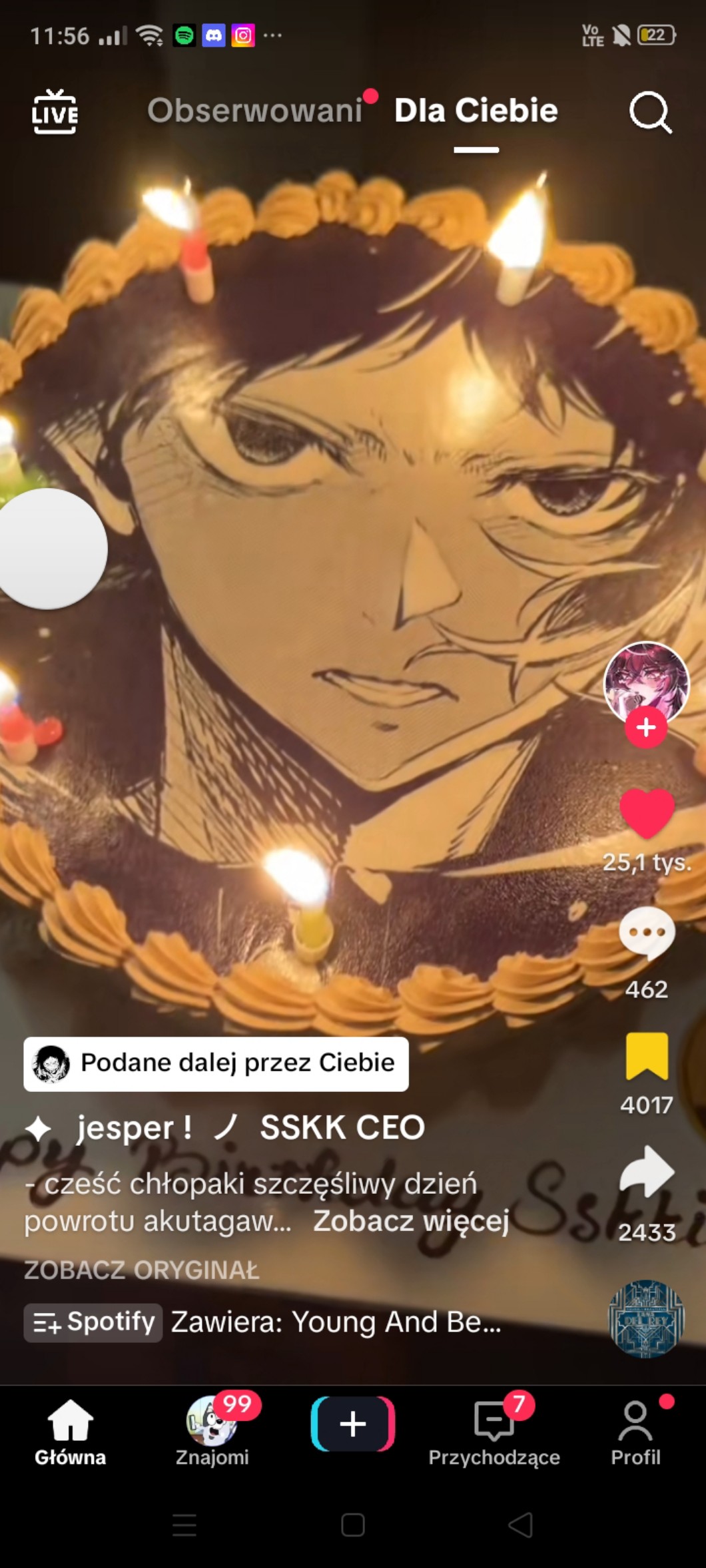The width and height of the screenshot is (706, 1568).
Task: Switch to the Dla Ciebie tab
Action: [x=476, y=111]
